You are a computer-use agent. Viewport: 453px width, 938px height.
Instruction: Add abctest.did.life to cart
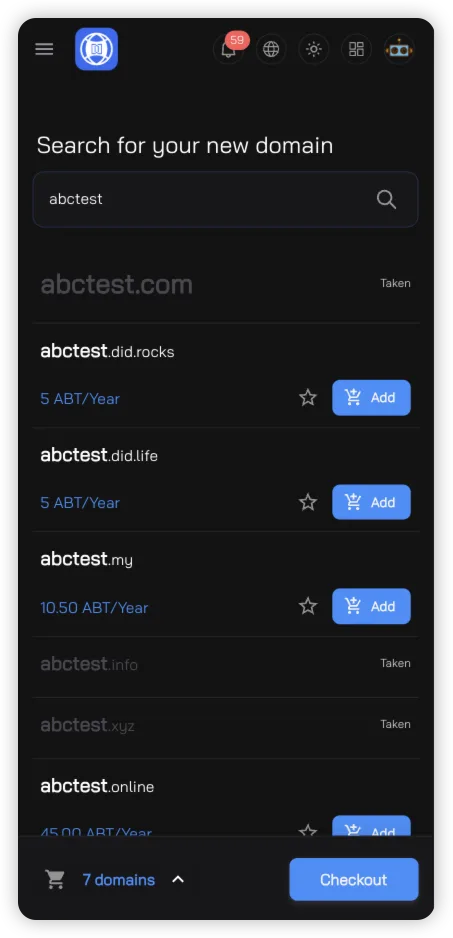pyautogui.click(x=371, y=502)
